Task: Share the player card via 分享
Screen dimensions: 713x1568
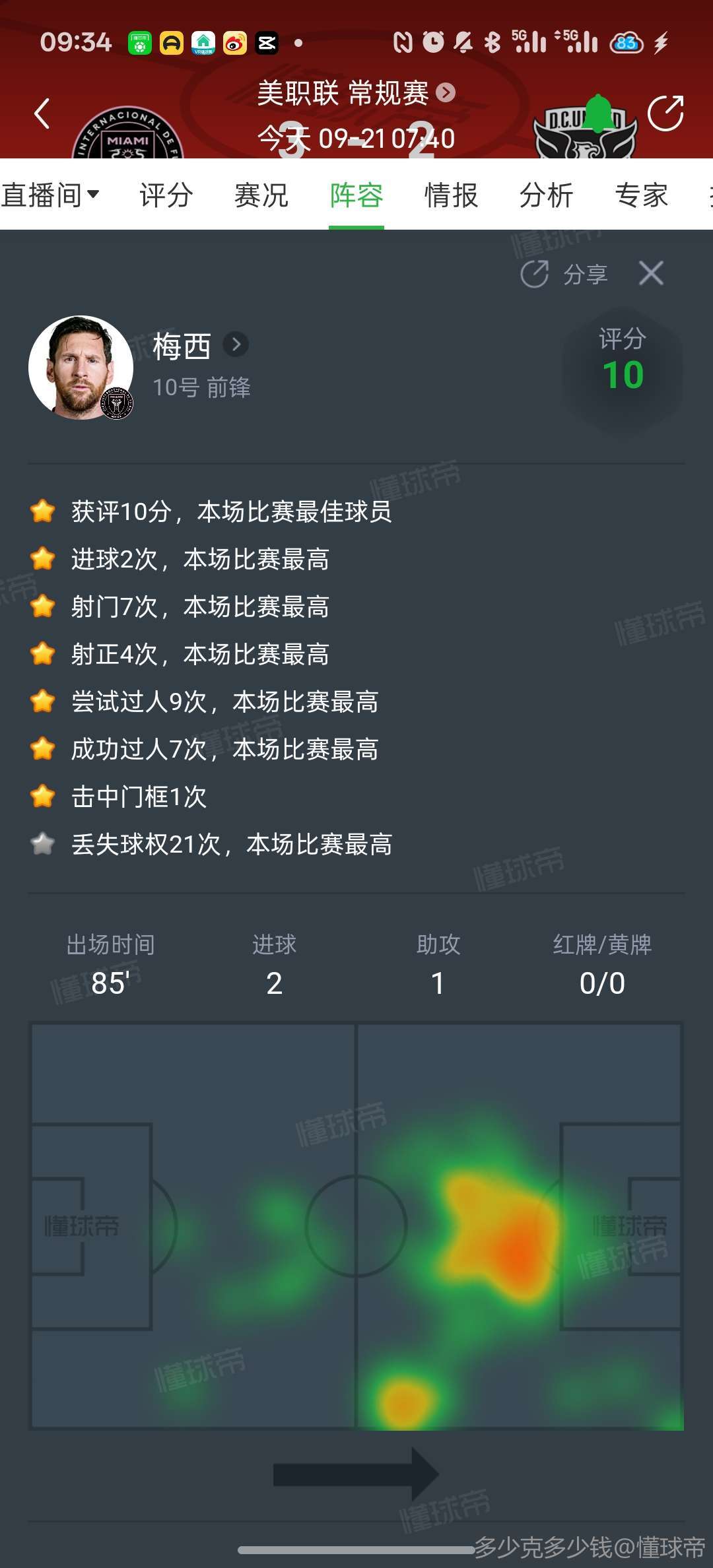Action: (x=564, y=274)
